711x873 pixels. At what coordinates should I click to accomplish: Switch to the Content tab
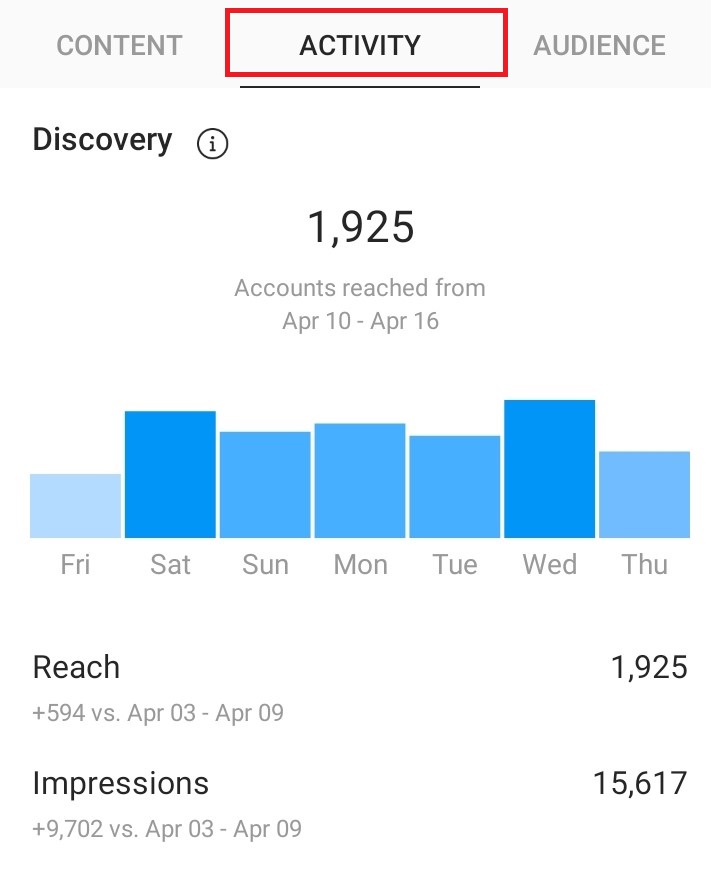(119, 45)
